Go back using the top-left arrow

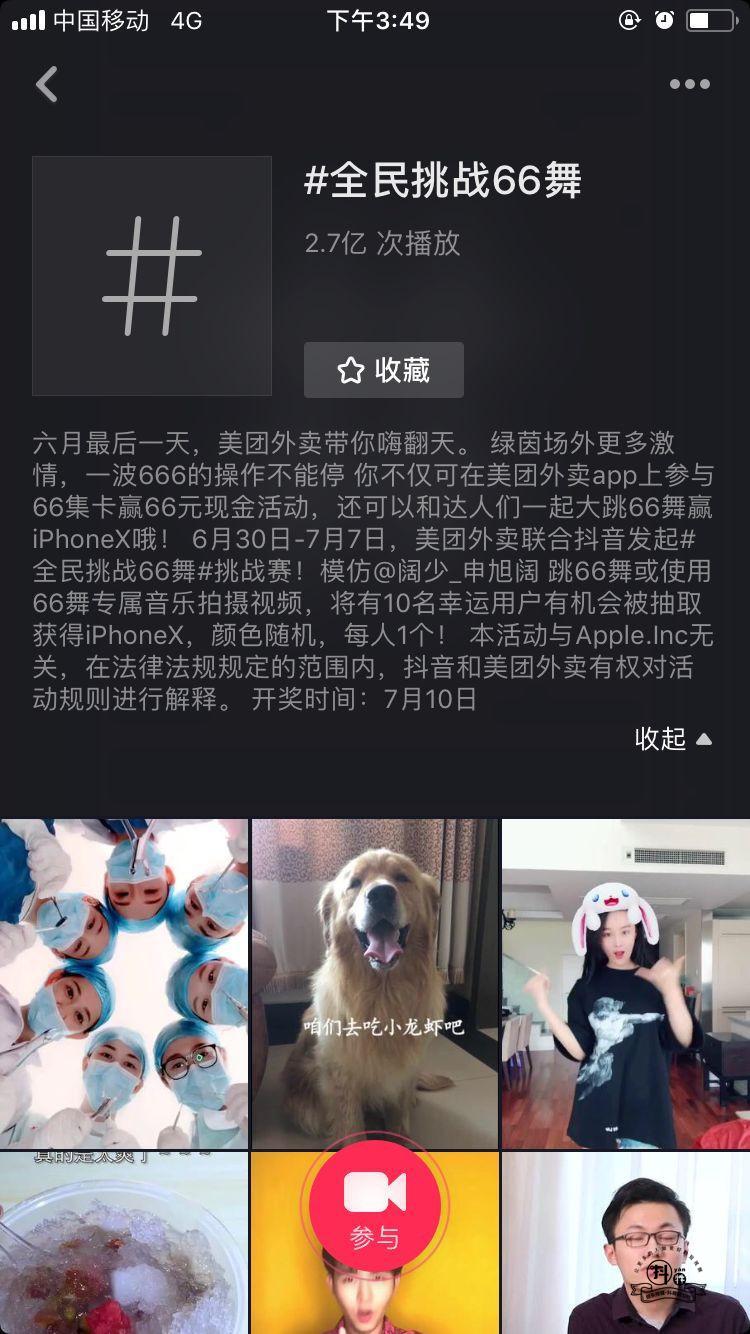coord(47,85)
